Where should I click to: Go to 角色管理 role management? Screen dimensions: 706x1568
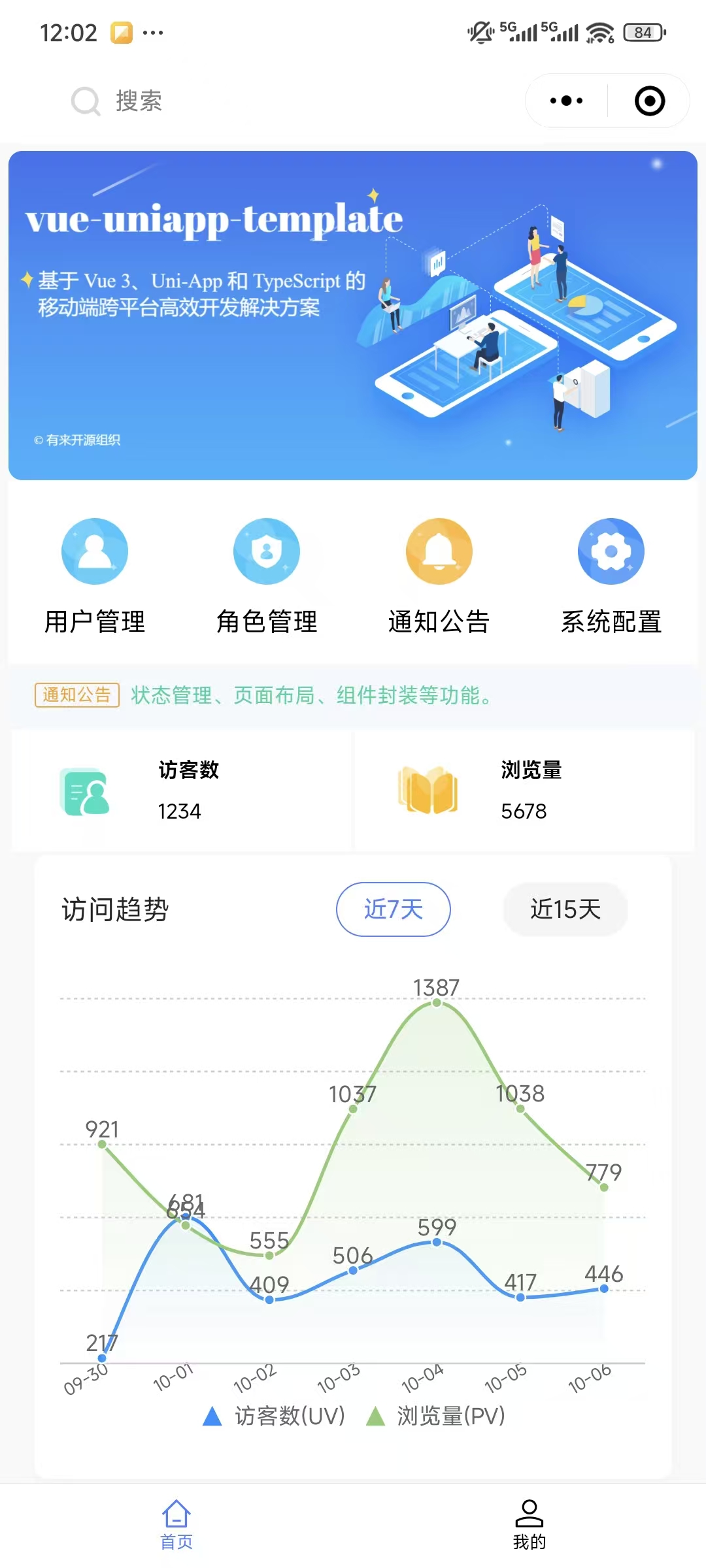coord(267,575)
